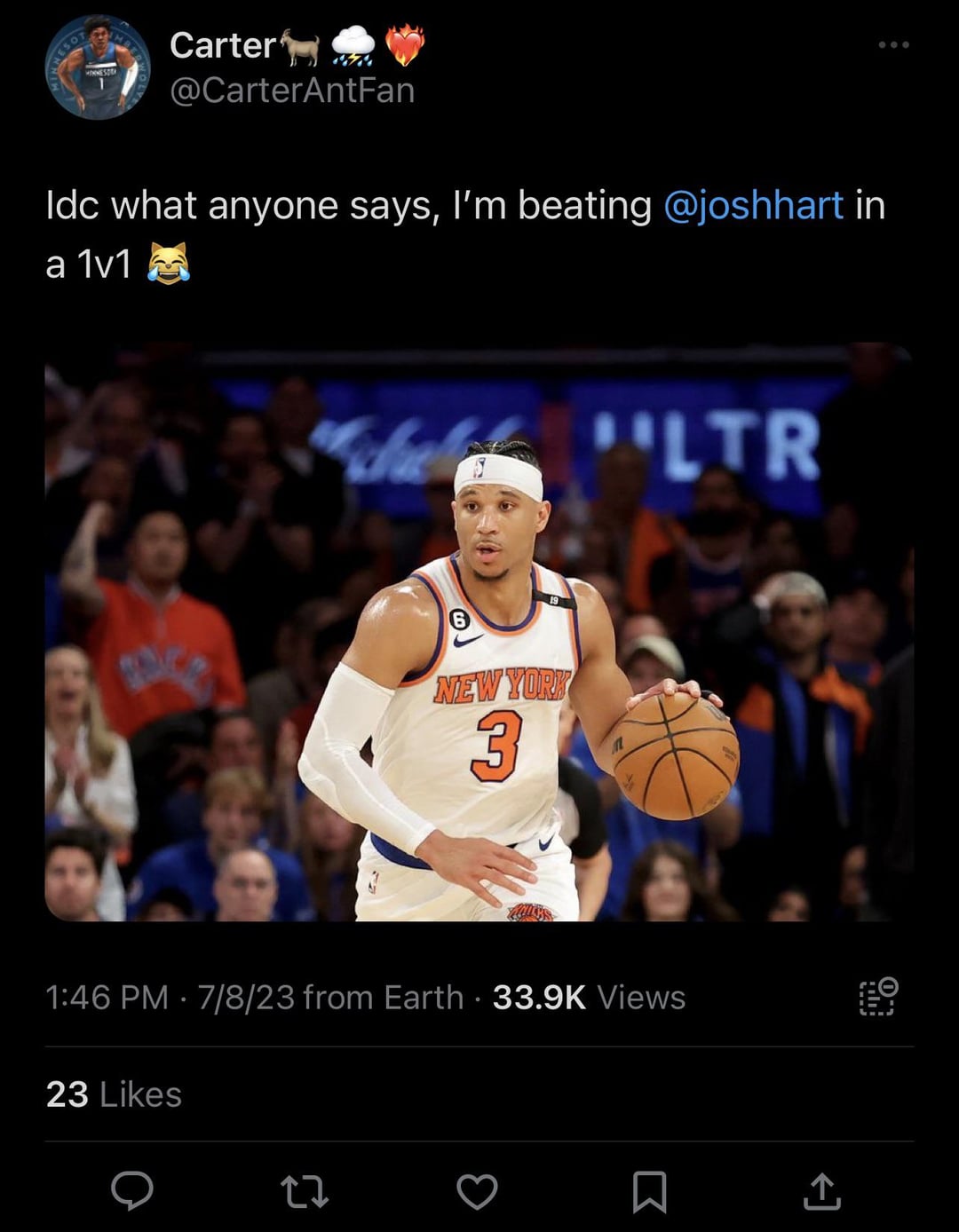The width and height of the screenshot is (959, 1232).
Task: Bookmark this tweet
Action: (x=649, y=1191)
